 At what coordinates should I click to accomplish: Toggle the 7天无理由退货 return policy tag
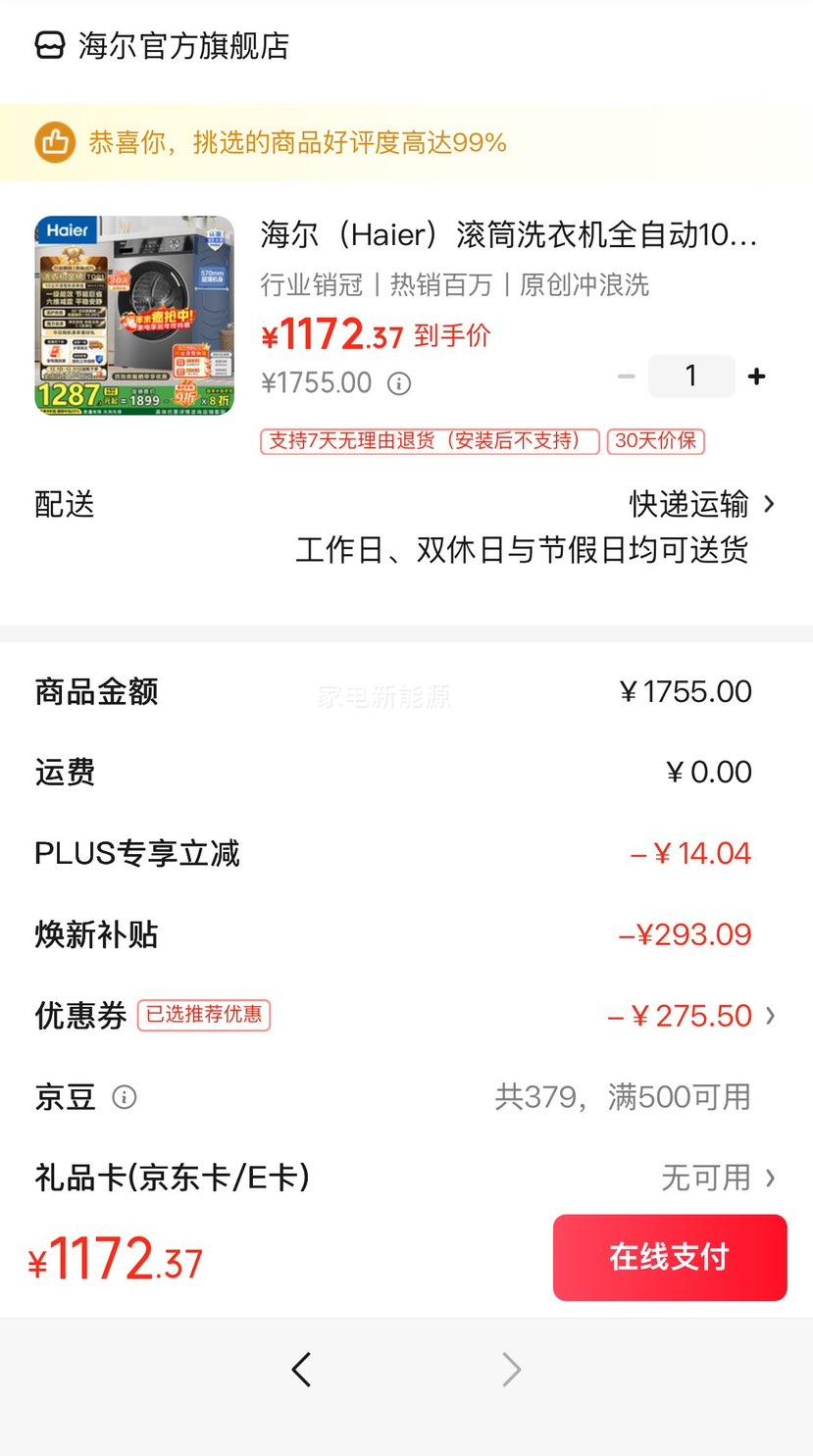429,441
